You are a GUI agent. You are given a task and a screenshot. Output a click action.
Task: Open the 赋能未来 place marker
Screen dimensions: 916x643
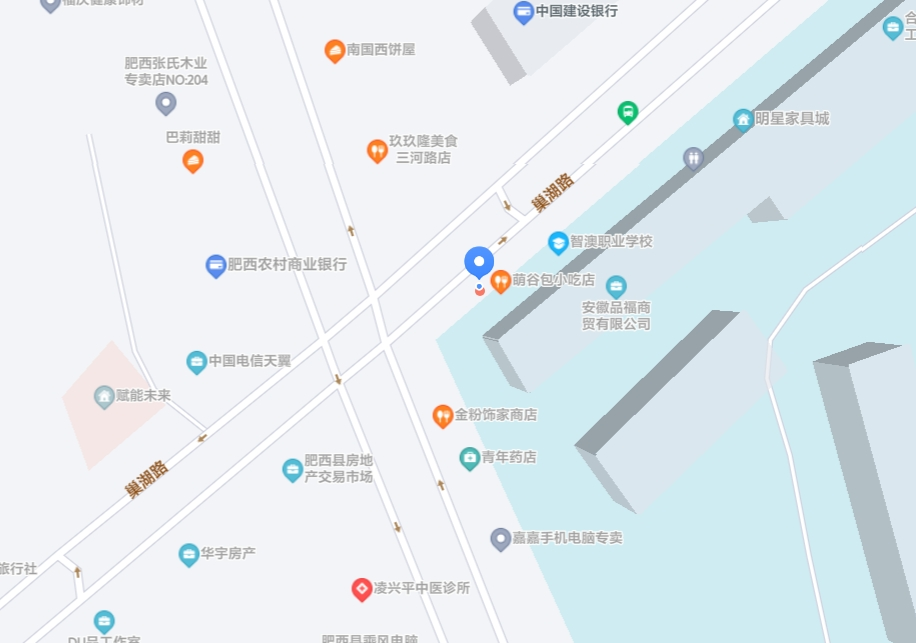pyautogui.click(x=104, y=396)
